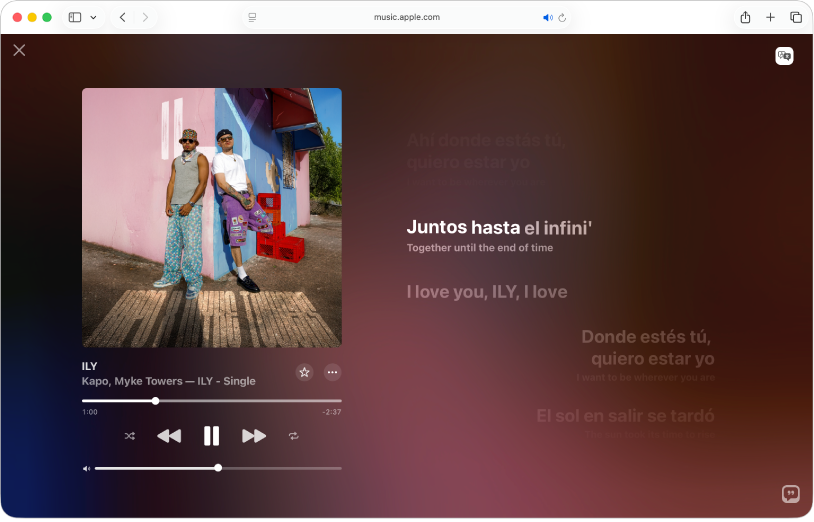Viewport: 814px width, 522px height.
Task: Jump to lyric line "I love you, ILY, I love"
Action: (x=486, y=292)
